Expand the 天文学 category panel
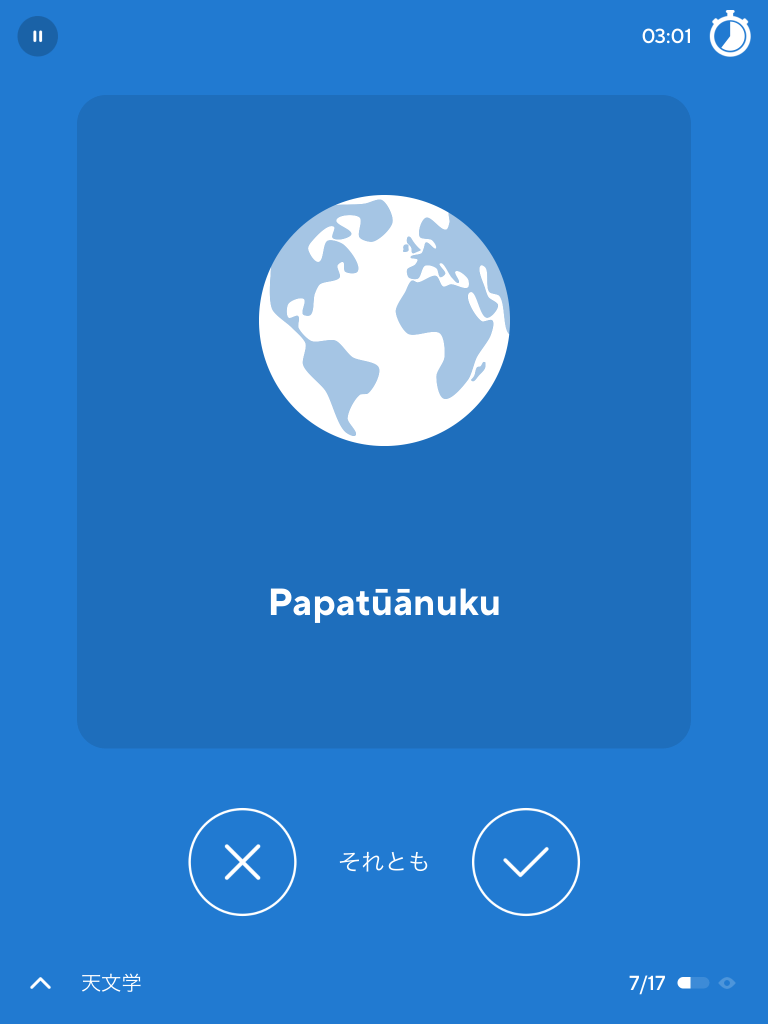 pyautogui.click(x=41, y=983)
